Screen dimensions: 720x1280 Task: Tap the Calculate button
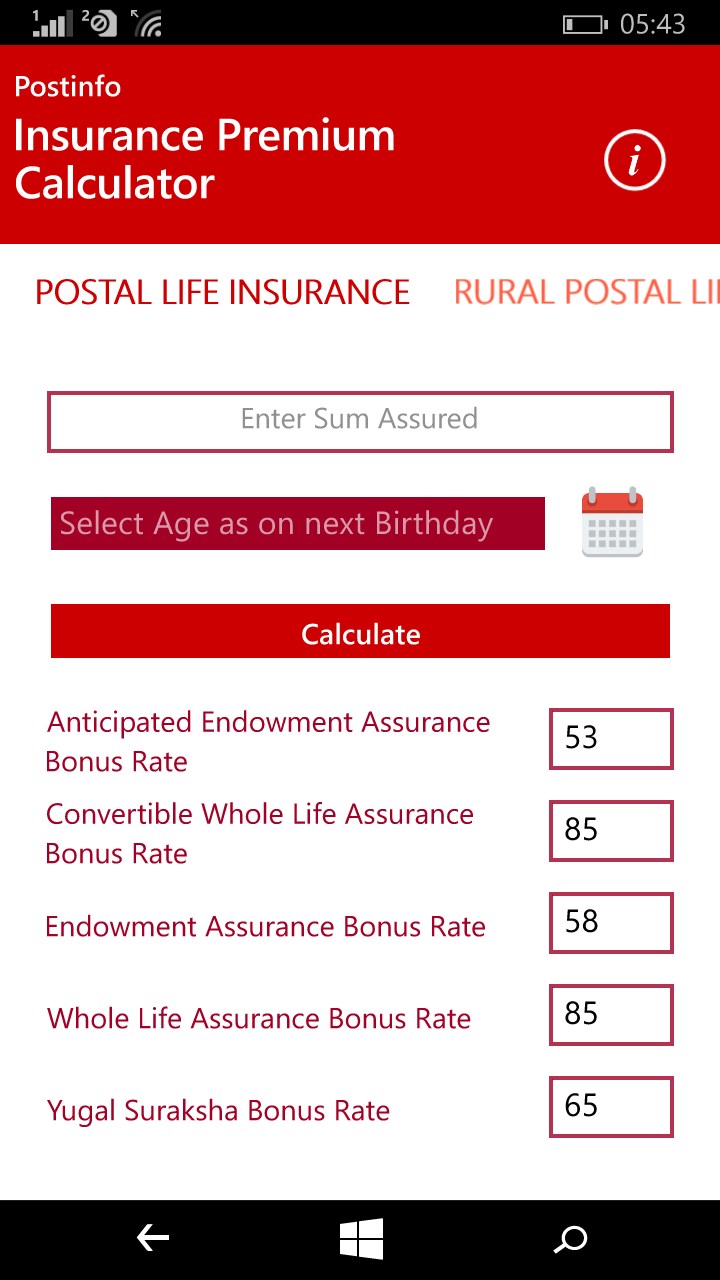tap(360, 632)
